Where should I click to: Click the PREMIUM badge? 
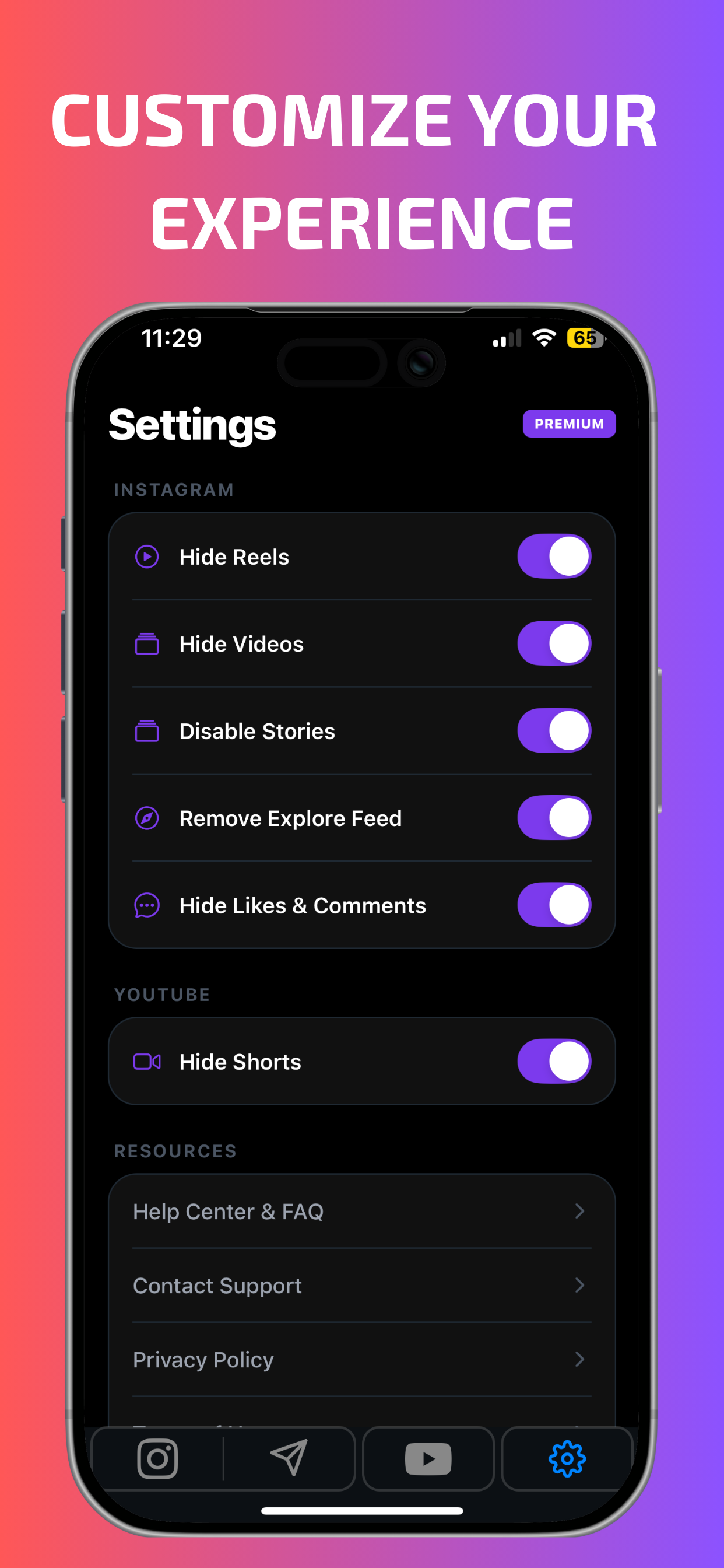tap(569, 423)
